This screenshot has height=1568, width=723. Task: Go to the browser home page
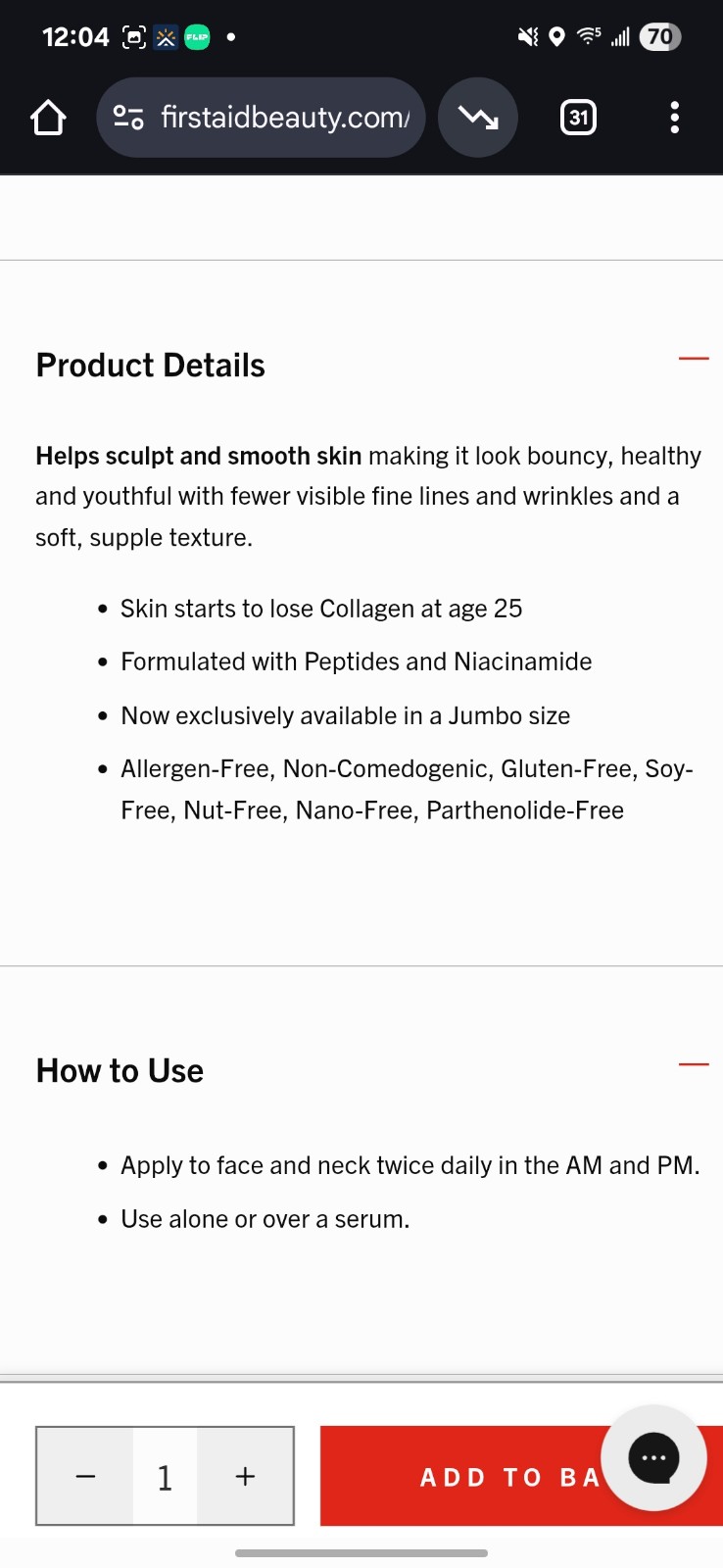point(48,118)
